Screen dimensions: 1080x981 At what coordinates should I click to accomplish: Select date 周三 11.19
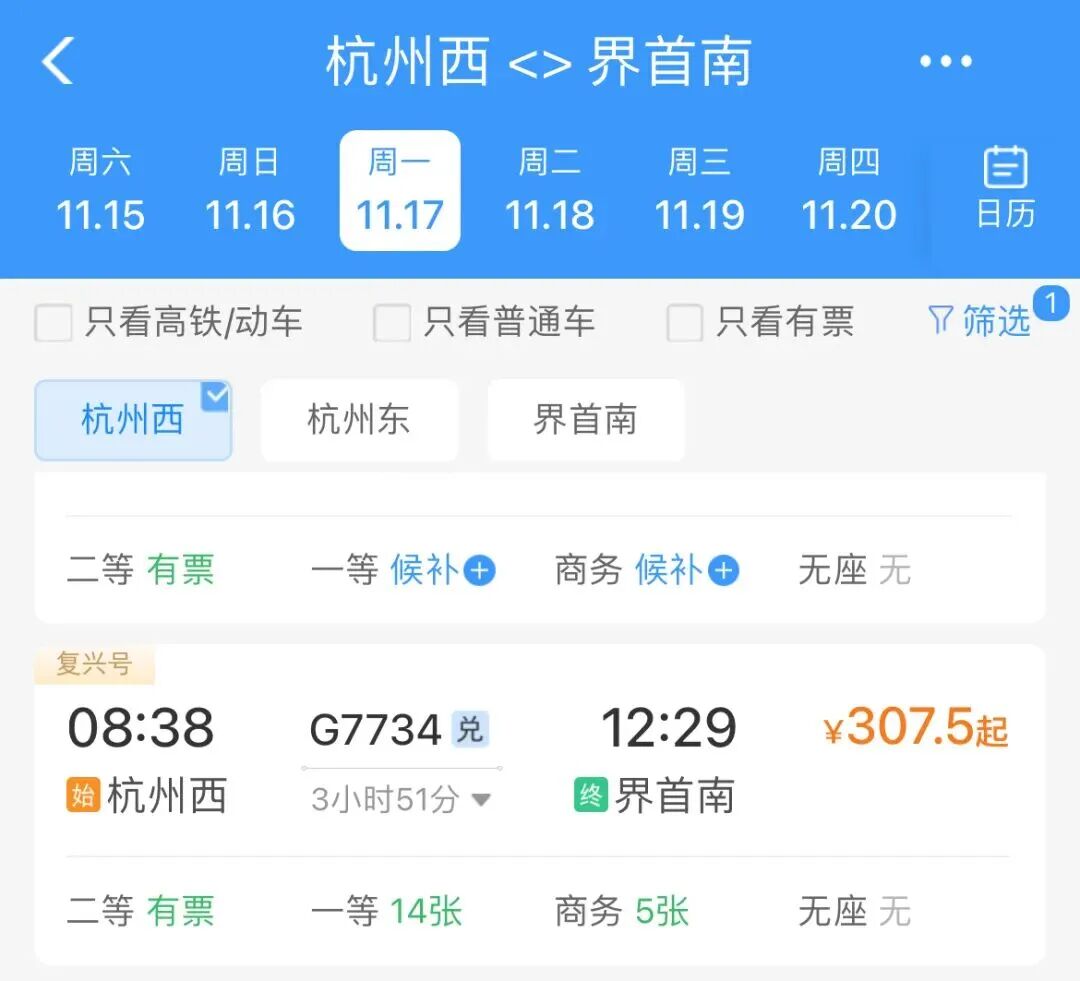pyautogui.click(x=699, y=190)
